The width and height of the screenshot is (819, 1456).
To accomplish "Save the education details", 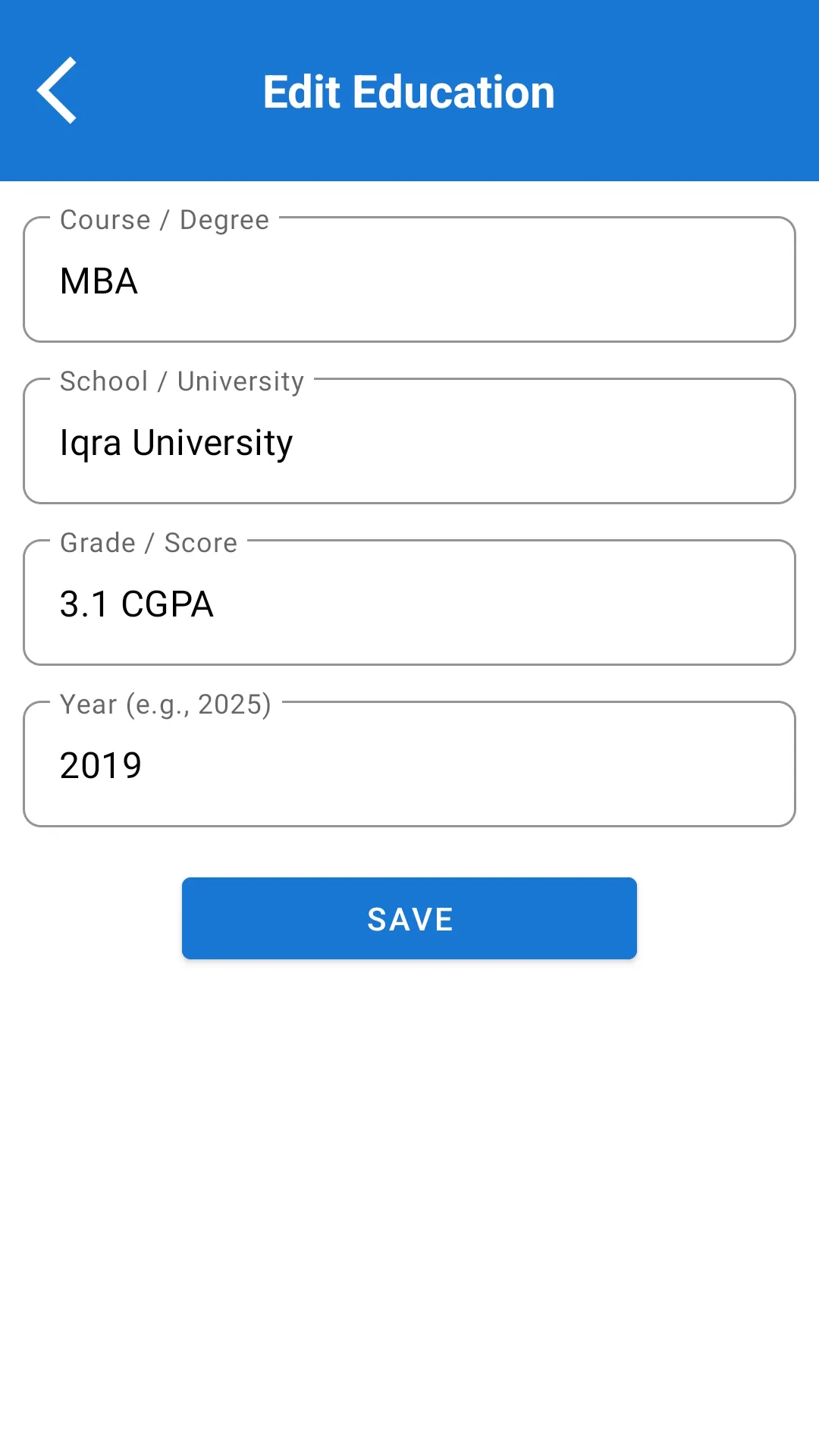I will click(409, 918).
